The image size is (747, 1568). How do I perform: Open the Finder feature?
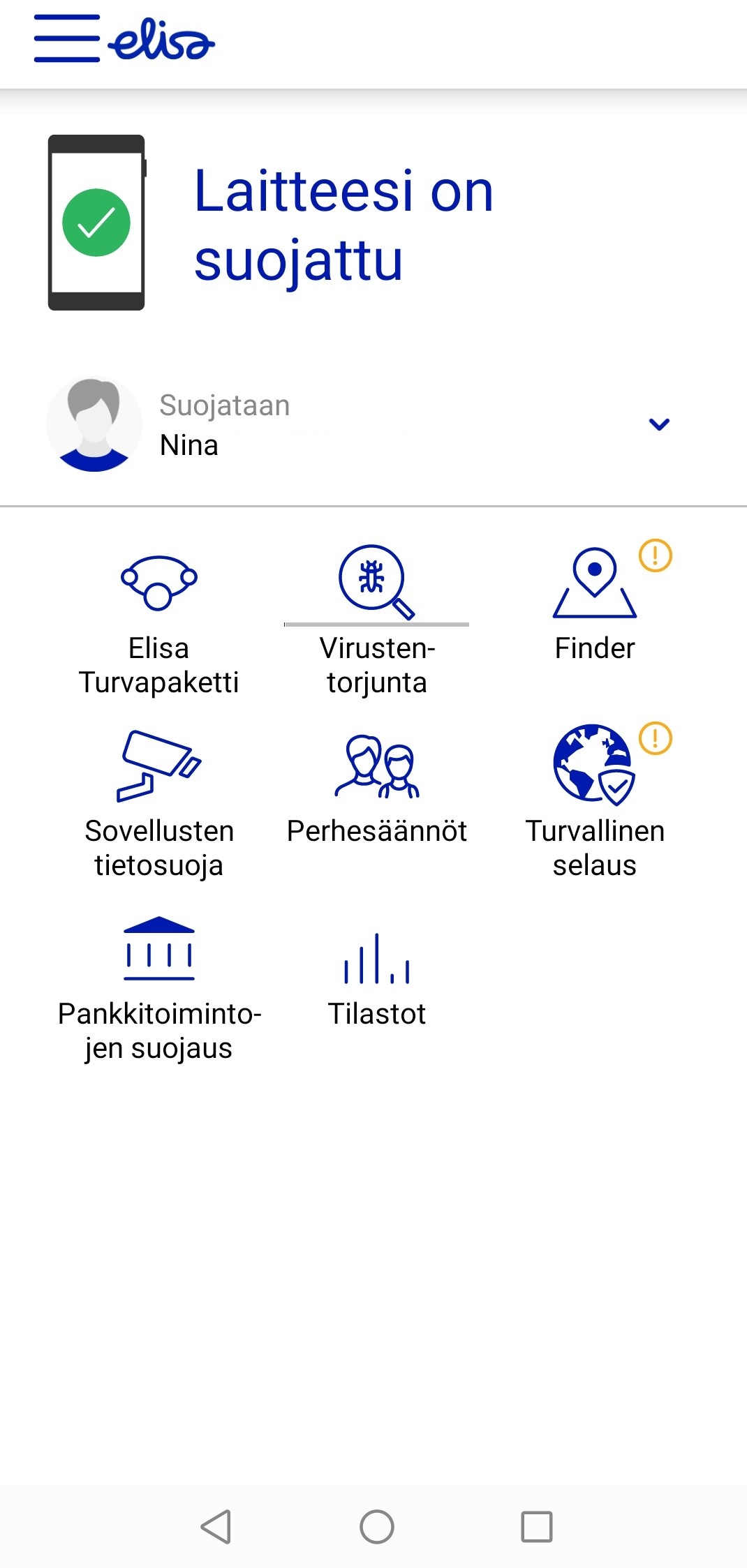pos(595,604)
